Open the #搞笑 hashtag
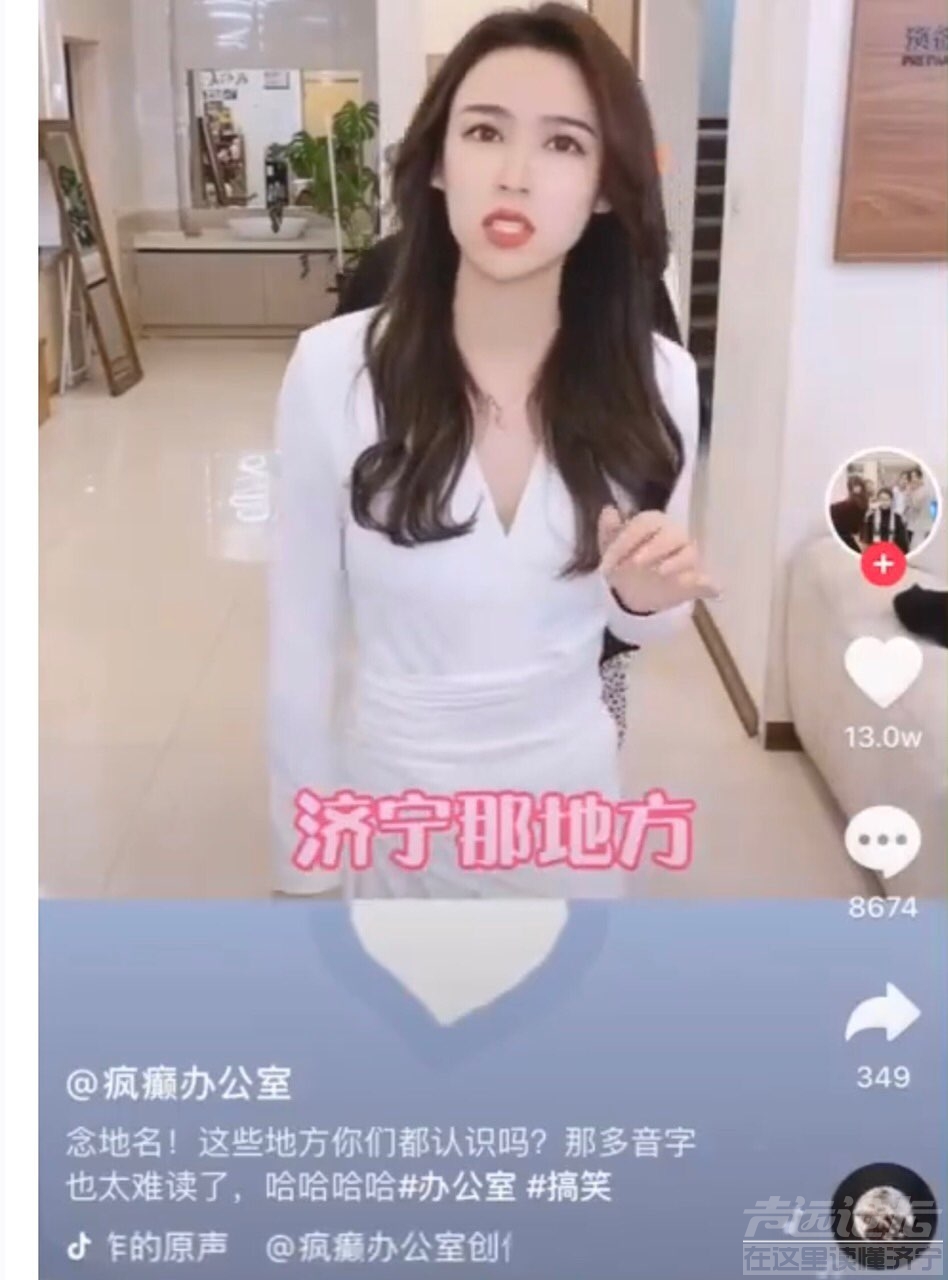Image resolution: width=948 pixels, height=1280 pixels. [568, 1187]
